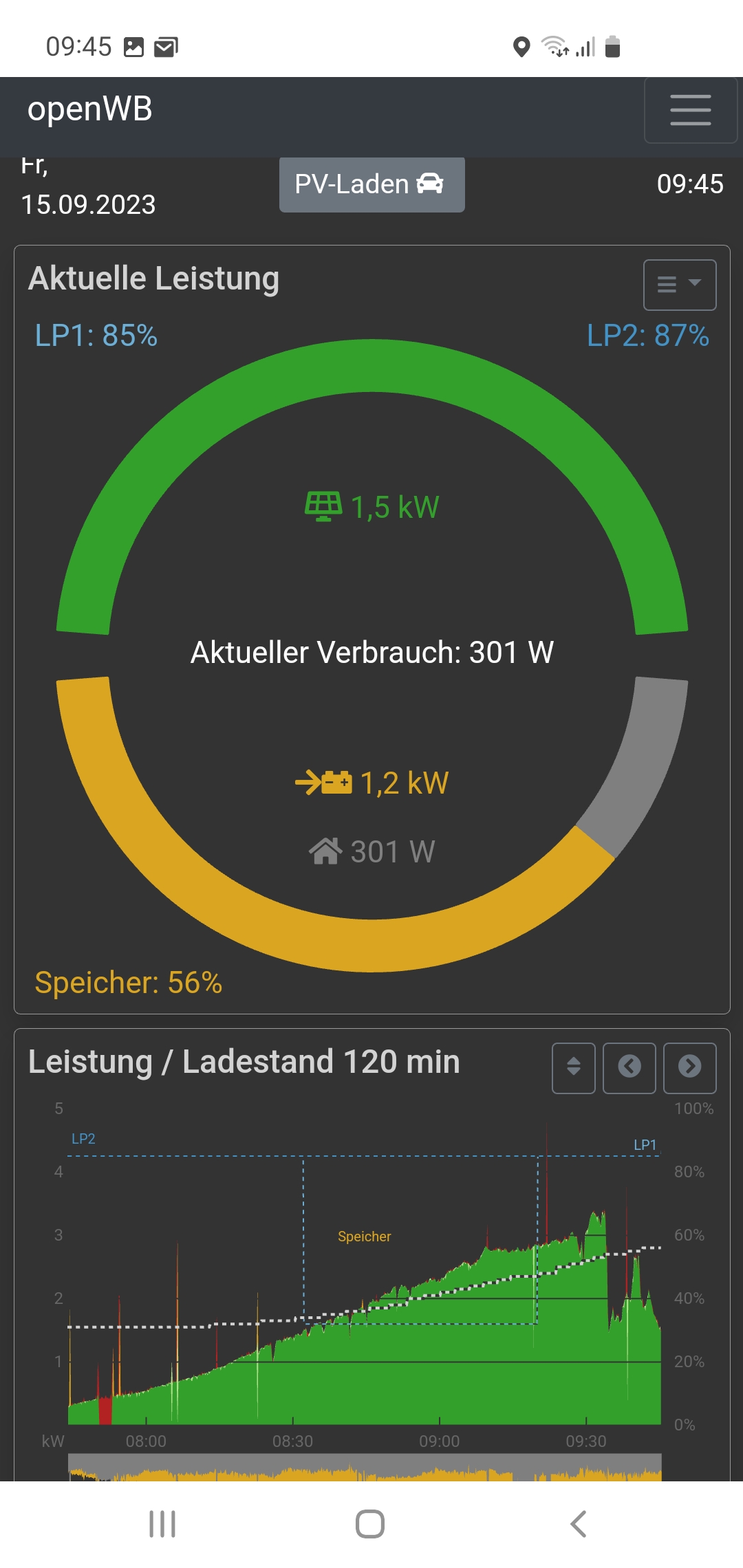The image size is (743, 1568).
Task: Open the openWB hamburger navigation menu
Action: click(690, 110)
